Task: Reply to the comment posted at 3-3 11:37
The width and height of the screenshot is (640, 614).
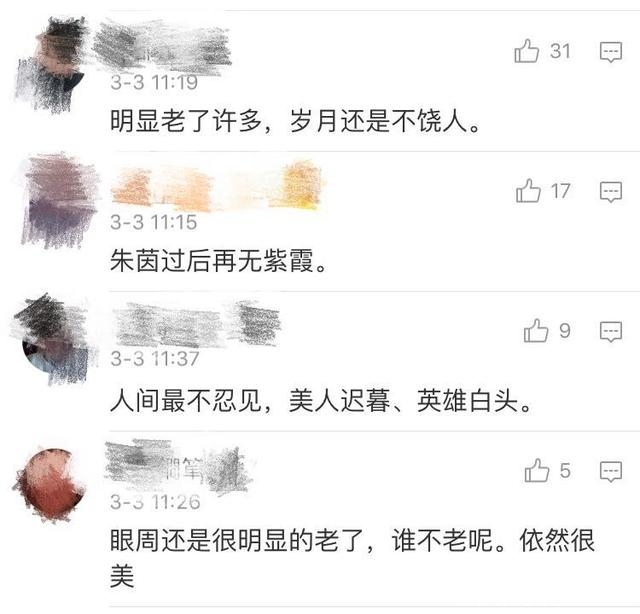Action: (610, 330)
